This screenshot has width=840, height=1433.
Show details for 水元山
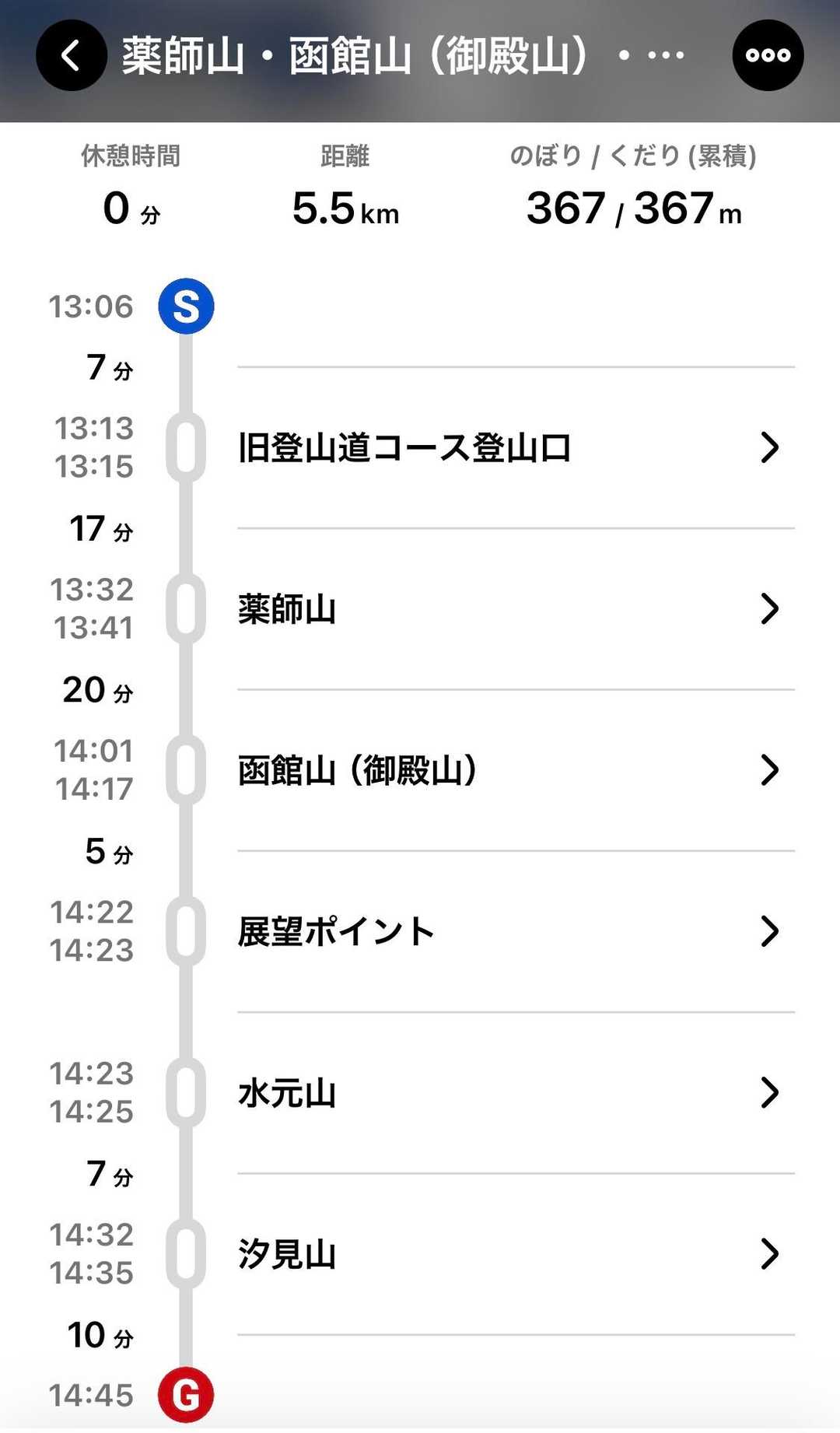(513, 1093)
